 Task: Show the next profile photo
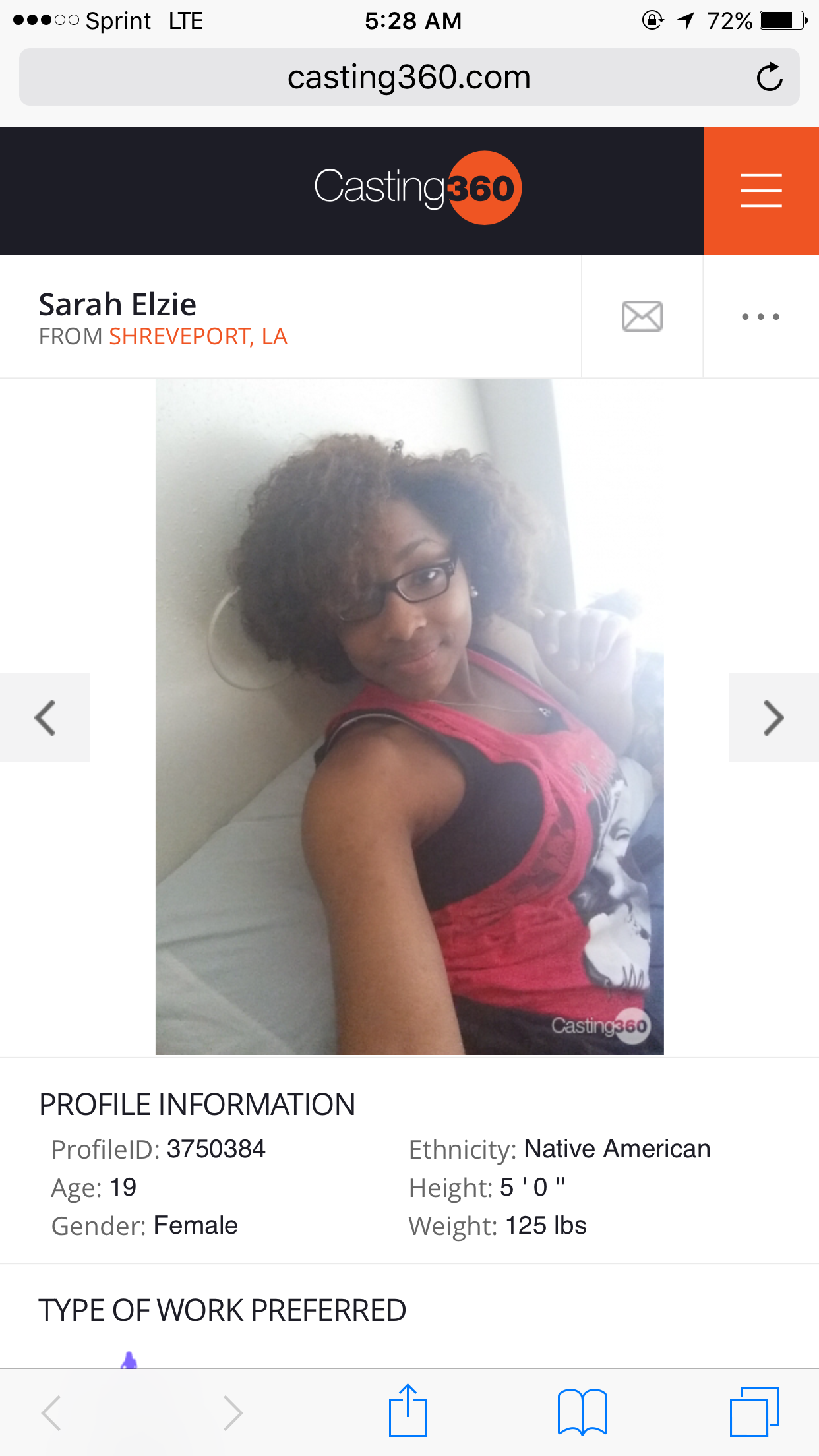click(x=773, y=717)
